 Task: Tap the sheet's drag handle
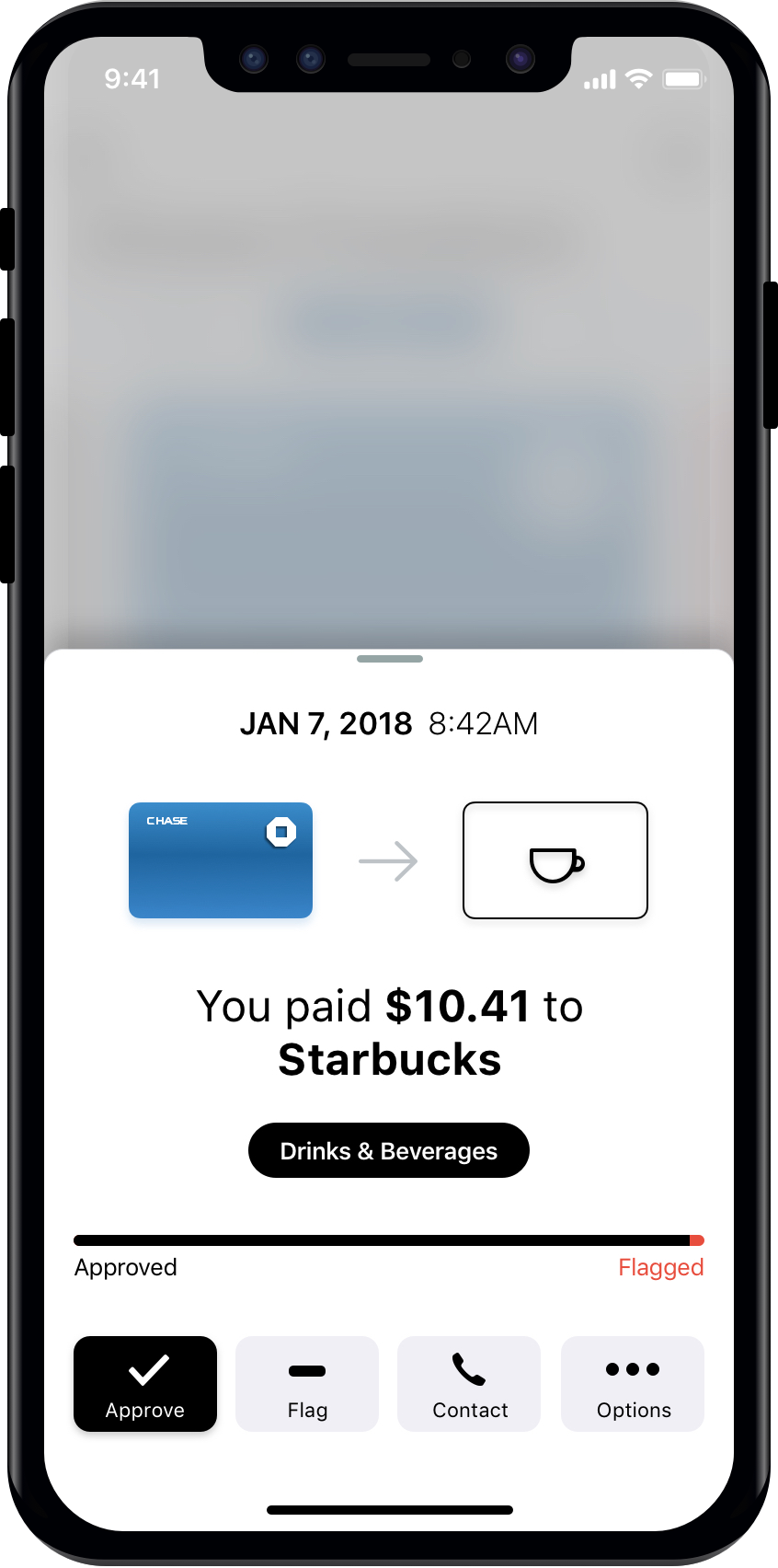click(x=390, y=659)
